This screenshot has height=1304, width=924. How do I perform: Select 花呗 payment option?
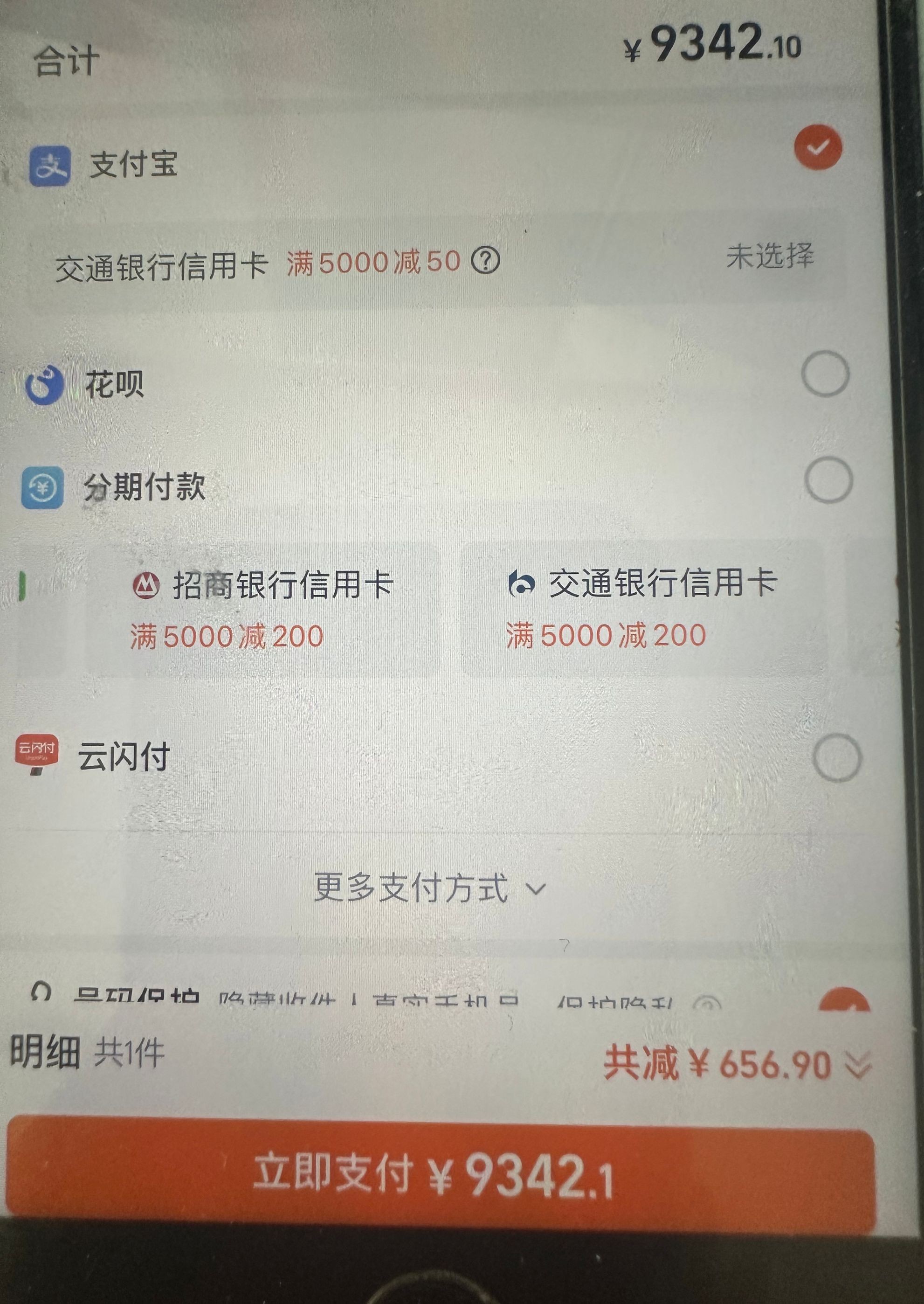(x=825, y=374)
